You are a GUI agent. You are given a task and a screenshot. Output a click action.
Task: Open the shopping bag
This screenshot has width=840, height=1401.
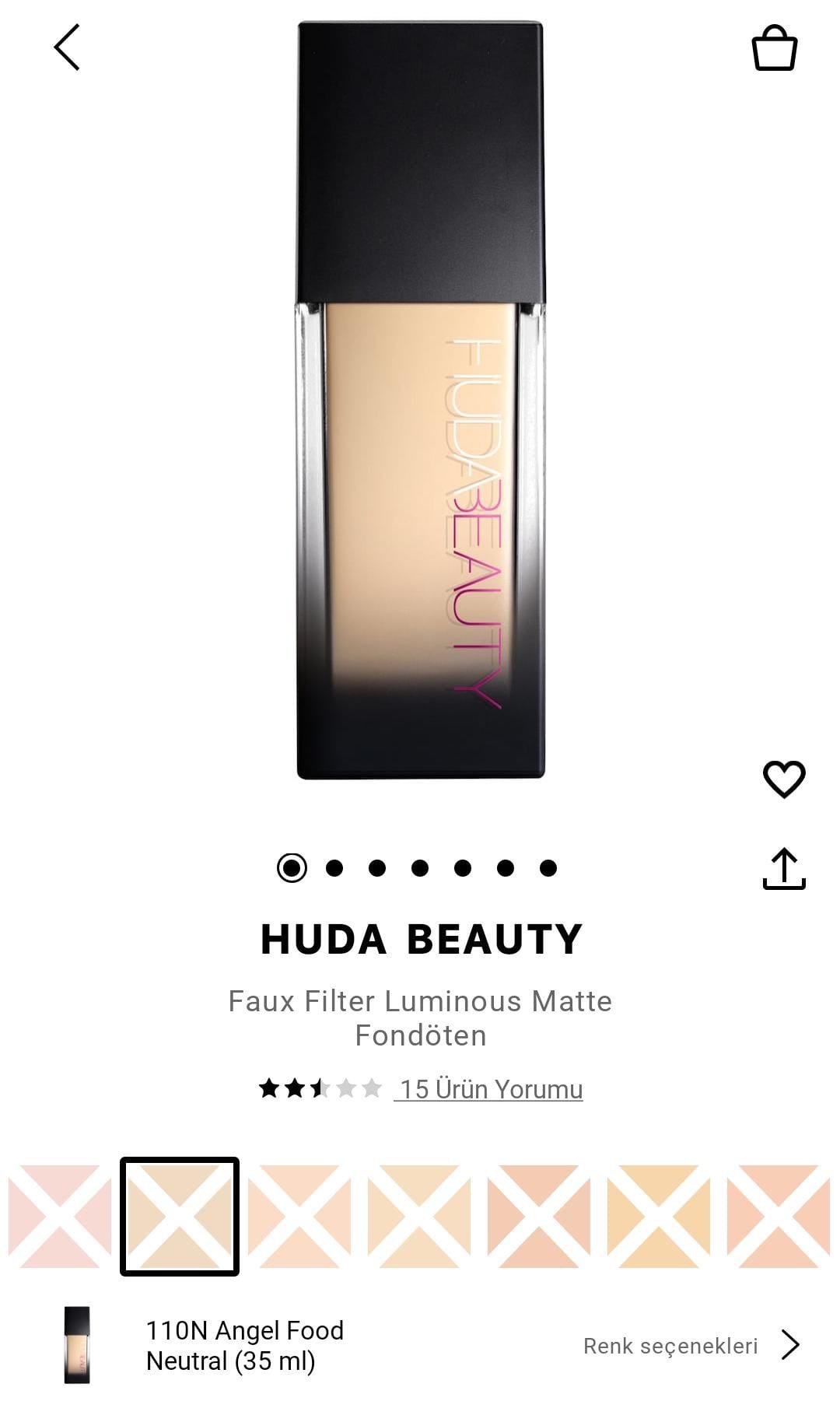pos(774,48)
